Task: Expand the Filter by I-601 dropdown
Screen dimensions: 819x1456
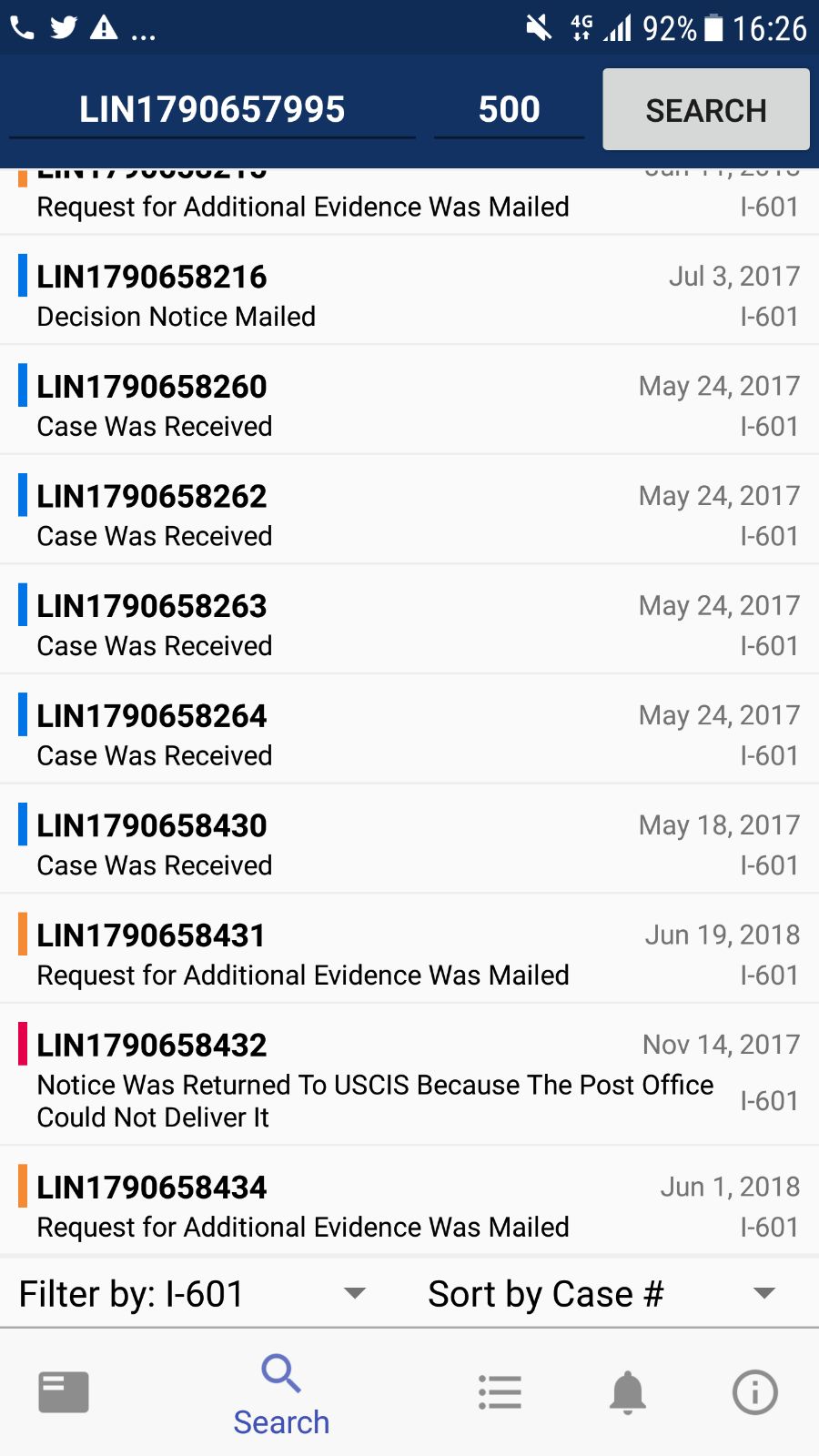Action: click(194, 1293)
